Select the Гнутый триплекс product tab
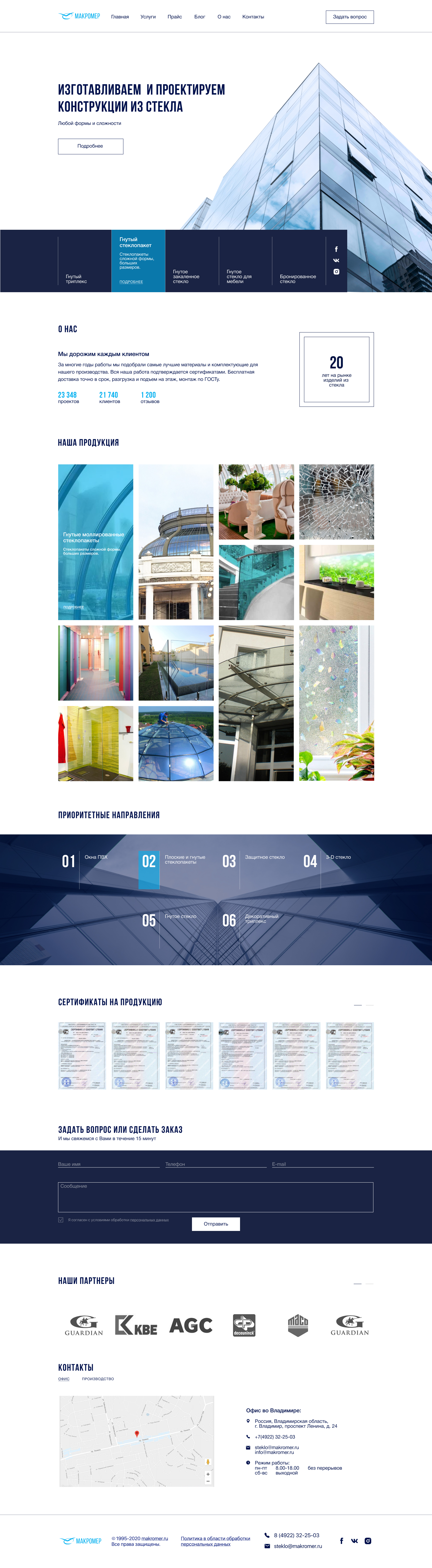Image resolution: width=432 pixels, height=1568 pixels. [x=76, y=279]
